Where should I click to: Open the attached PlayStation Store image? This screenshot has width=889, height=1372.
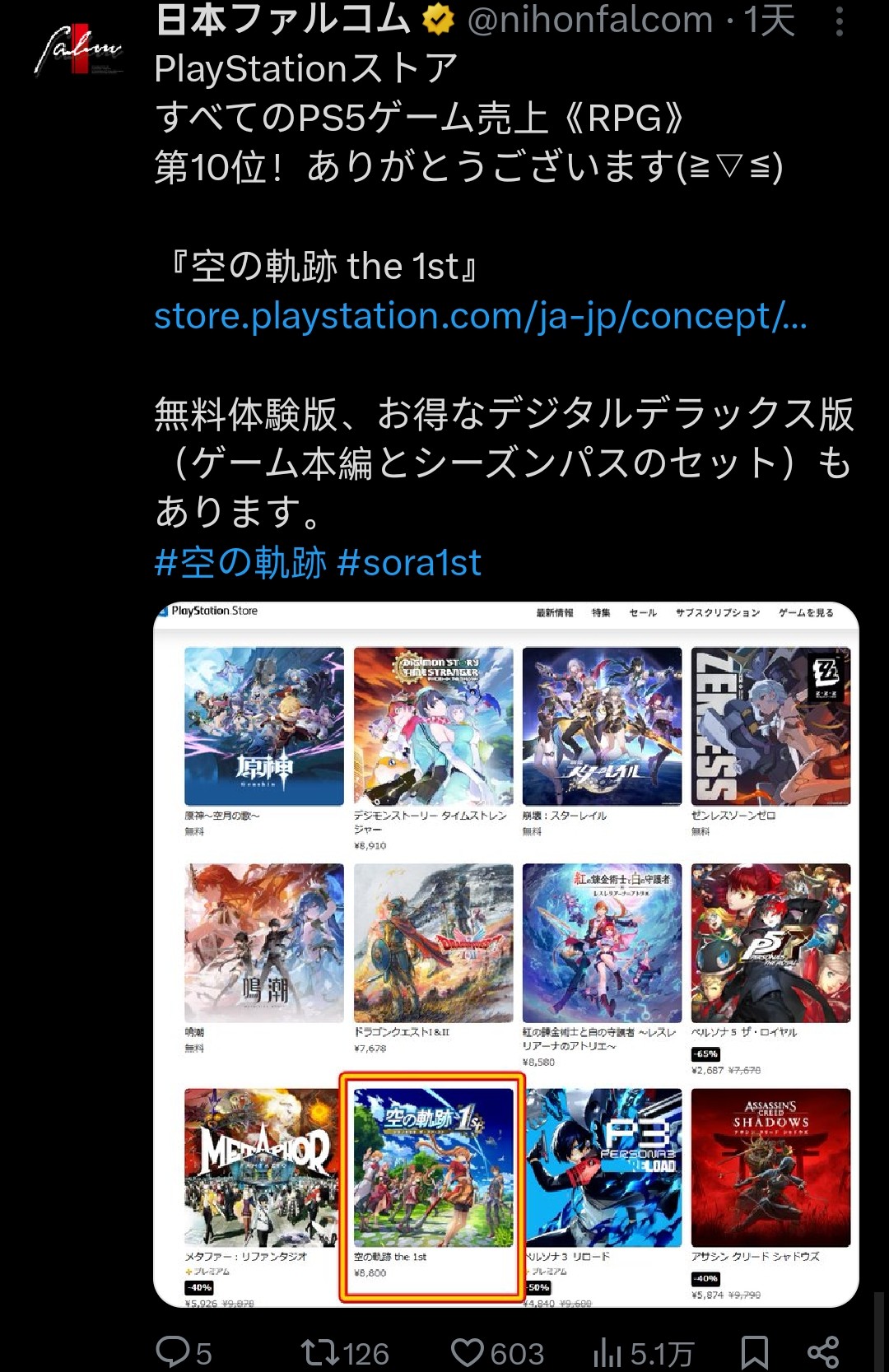click(505, 955)
